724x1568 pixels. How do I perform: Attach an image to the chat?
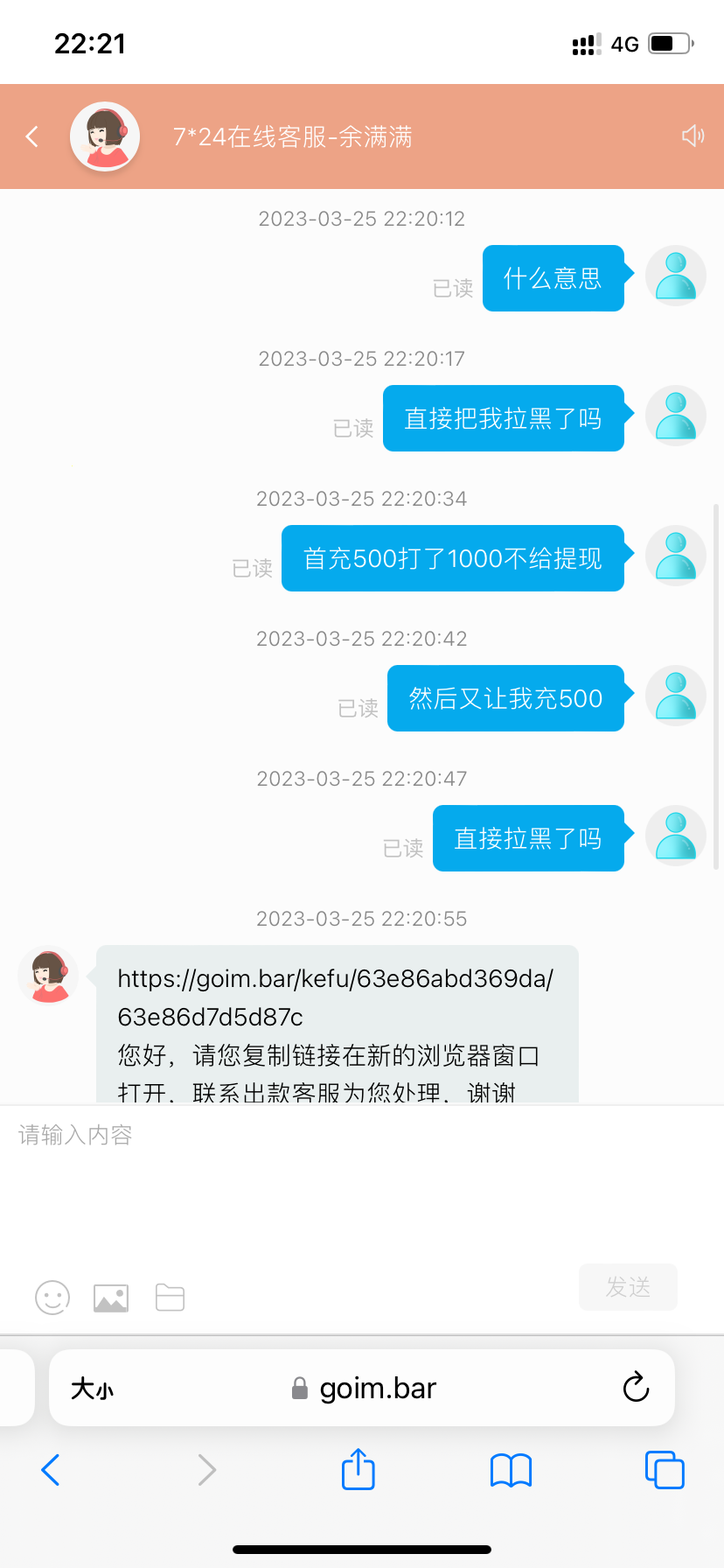(111, 1298)
